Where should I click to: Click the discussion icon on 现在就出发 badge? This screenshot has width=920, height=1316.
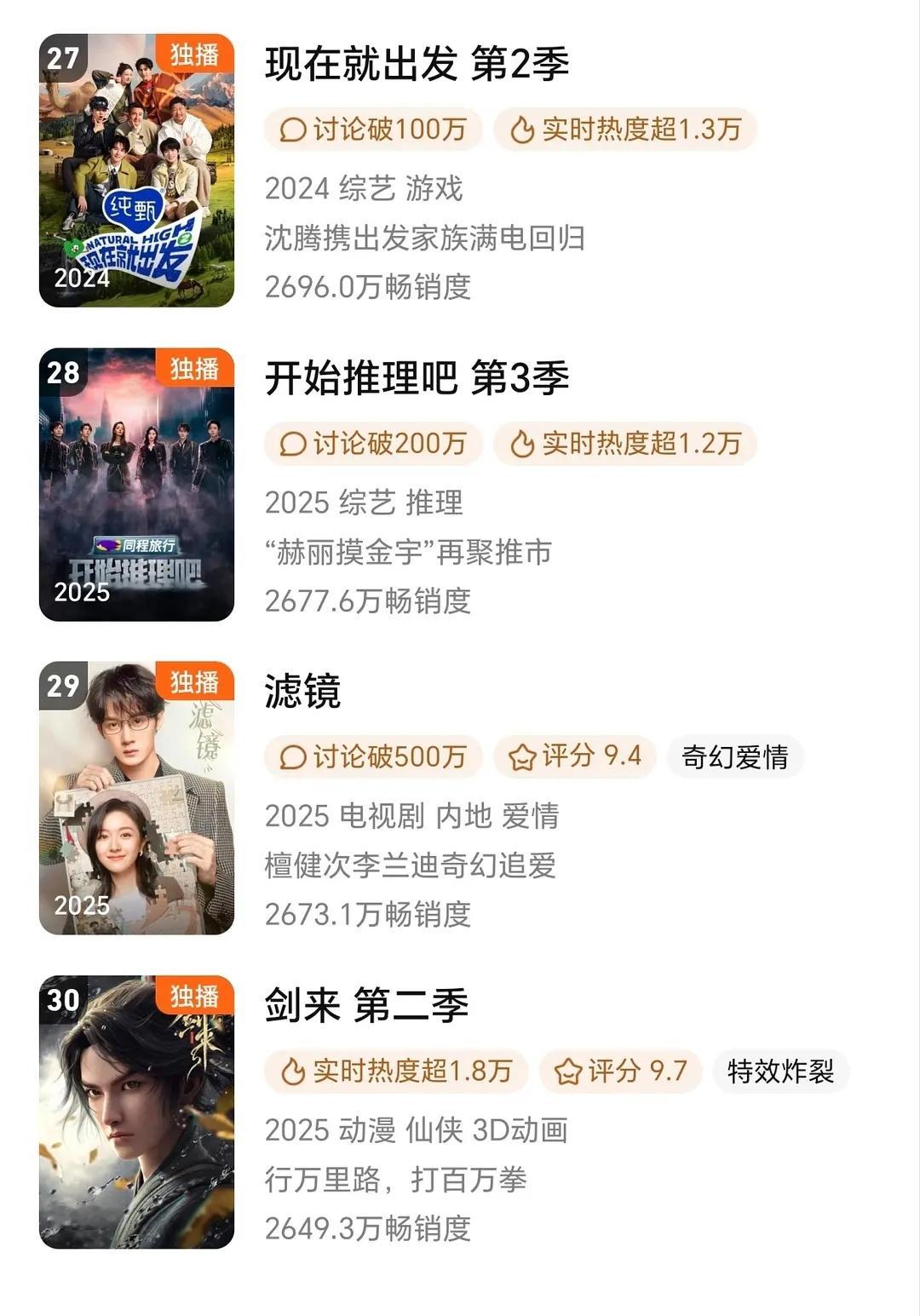tap(294, 130)
